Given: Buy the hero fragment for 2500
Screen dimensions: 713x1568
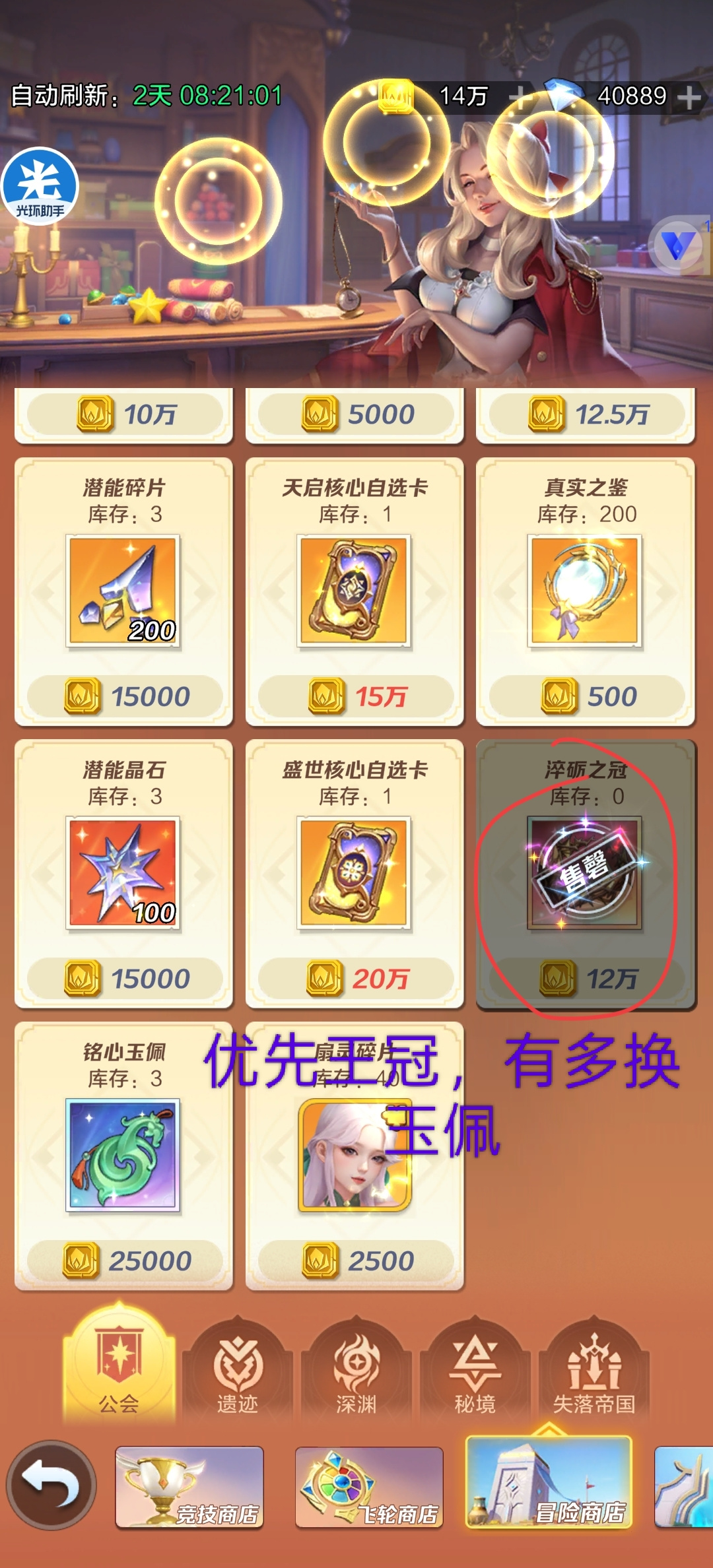Looking at the screenshot, I should coord(356,1261).
